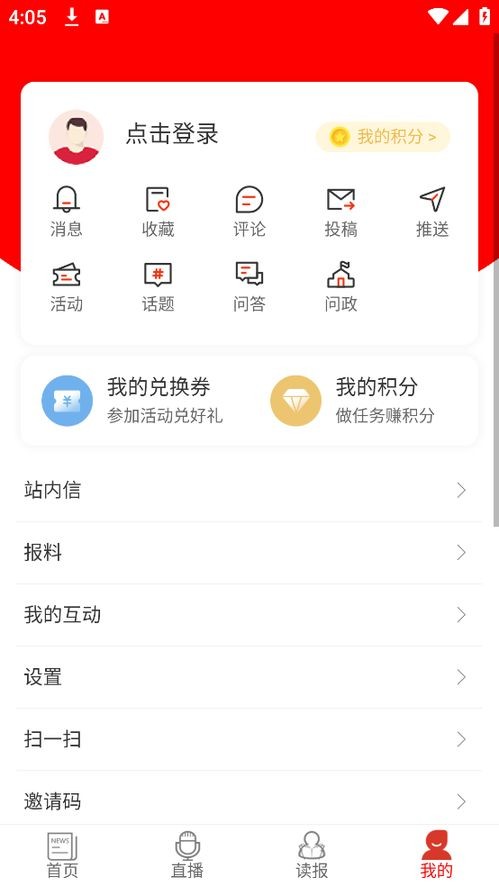Screen dimensions: 499x886
Task: Open 问政 section
Action: 341,287
